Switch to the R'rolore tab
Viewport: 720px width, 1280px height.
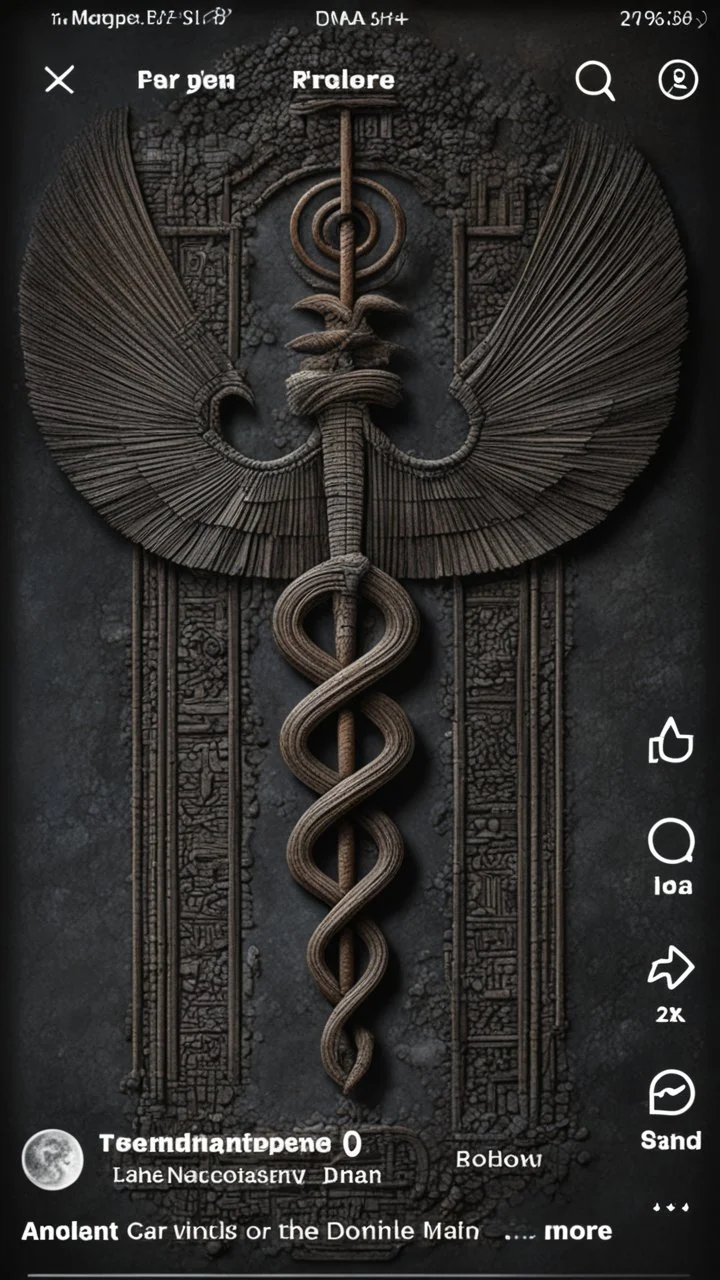pyautogui.click(x=343, y=81)
